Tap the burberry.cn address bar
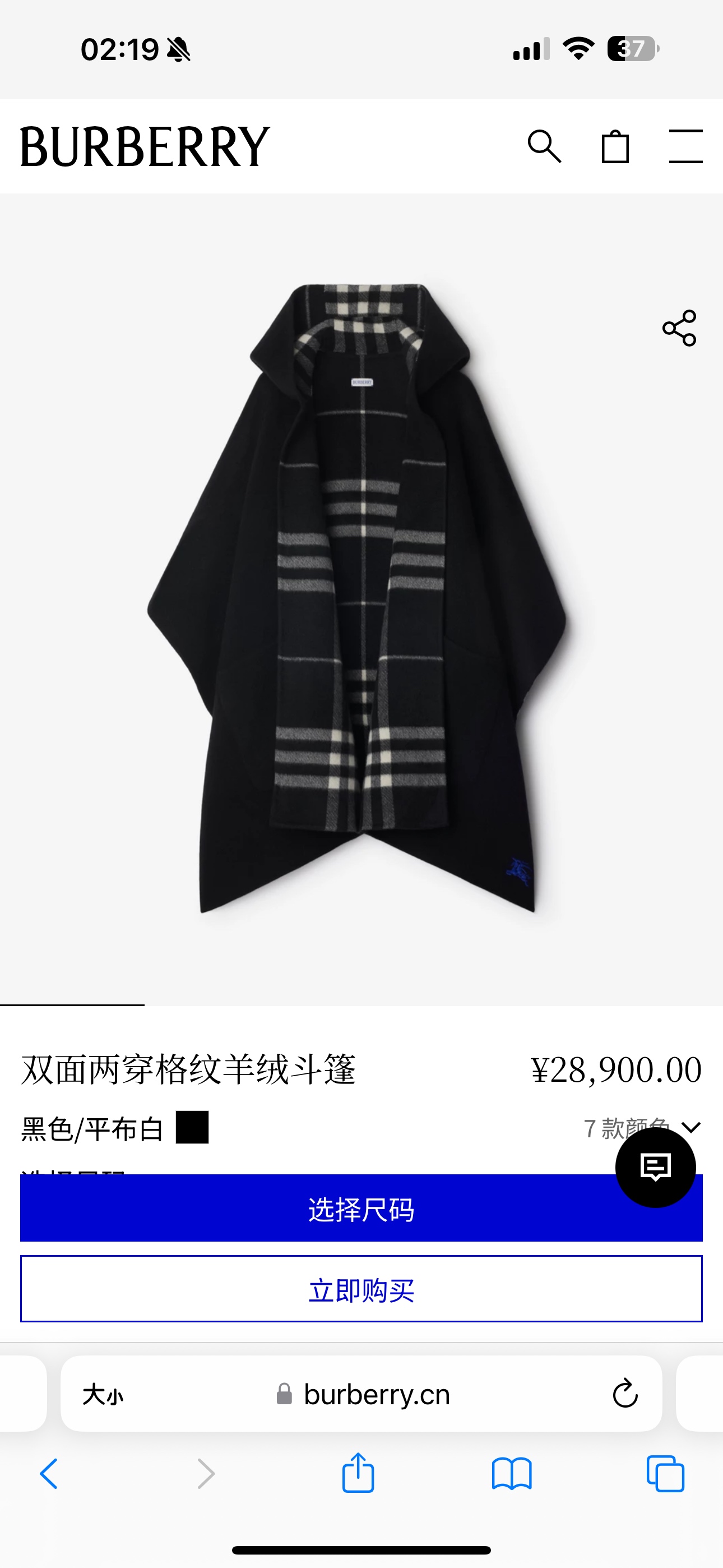Image resolution: width=723 pixels, height=1568 pixels. 376,1395
